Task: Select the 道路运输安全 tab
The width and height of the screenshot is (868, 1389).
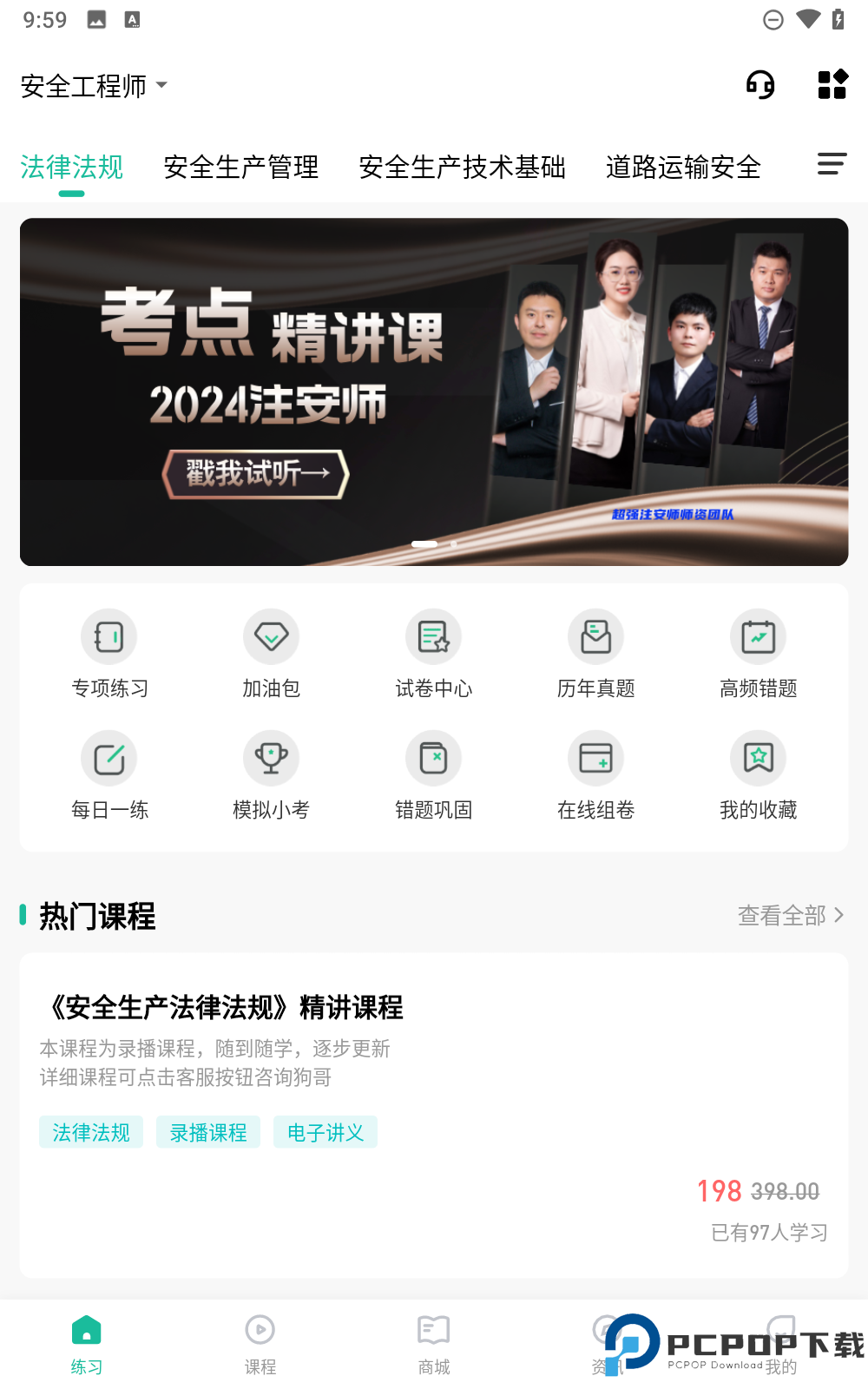Action: coord(683,168)
